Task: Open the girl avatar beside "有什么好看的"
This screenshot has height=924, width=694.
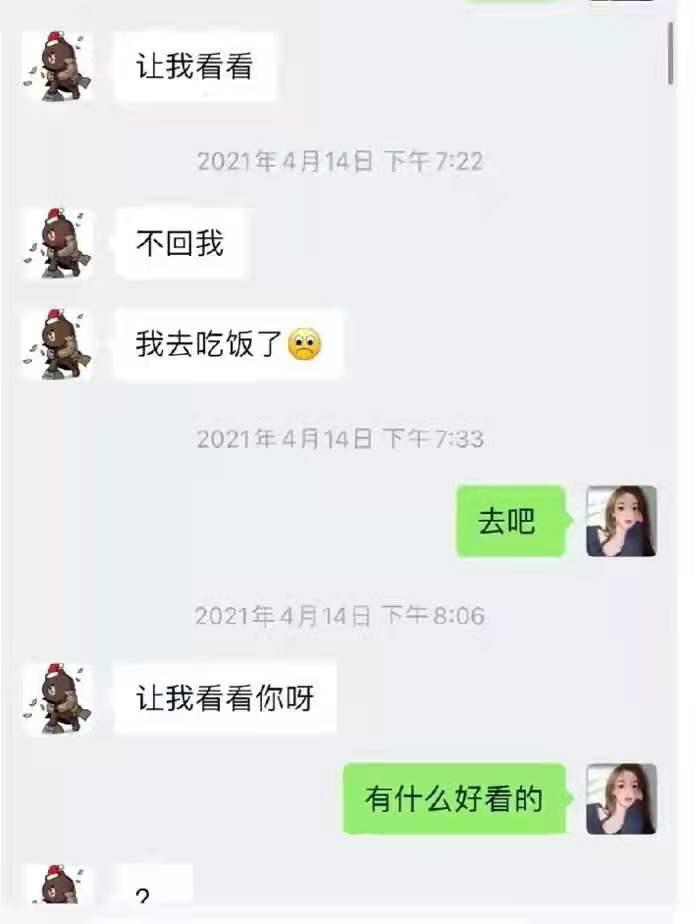Action: coord(621,799)
